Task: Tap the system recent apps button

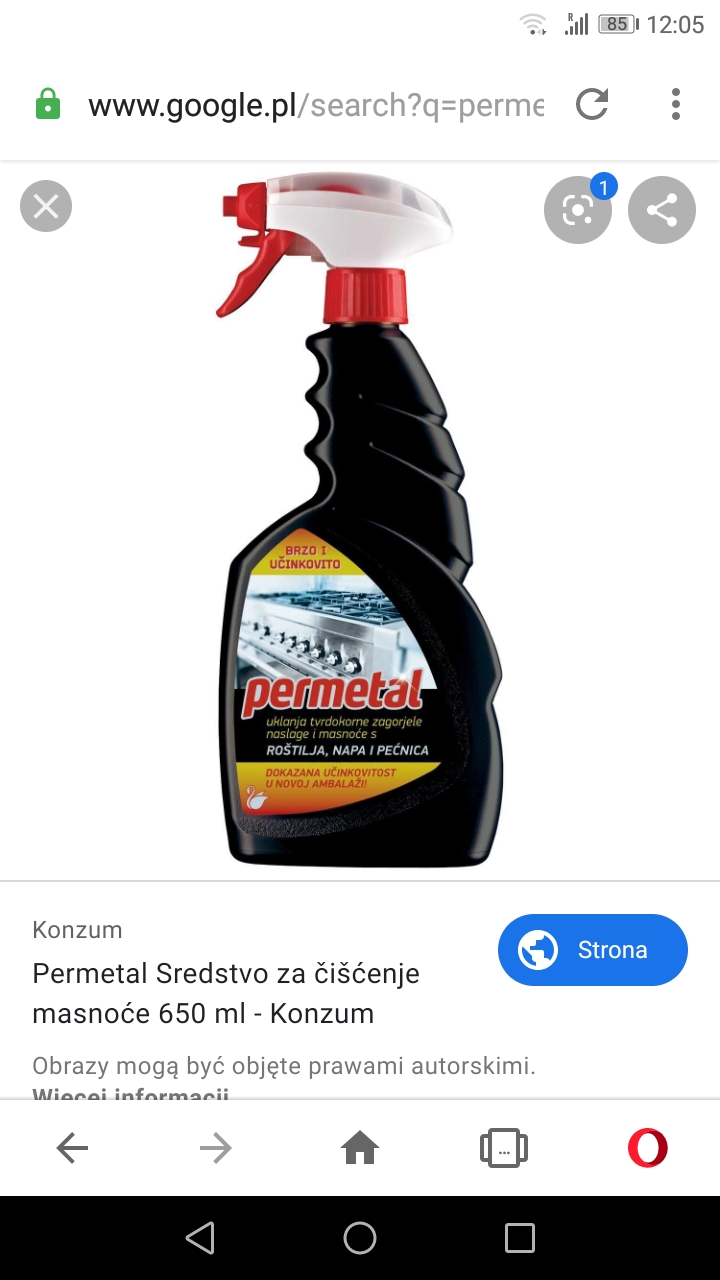Action: point(519,1238)
